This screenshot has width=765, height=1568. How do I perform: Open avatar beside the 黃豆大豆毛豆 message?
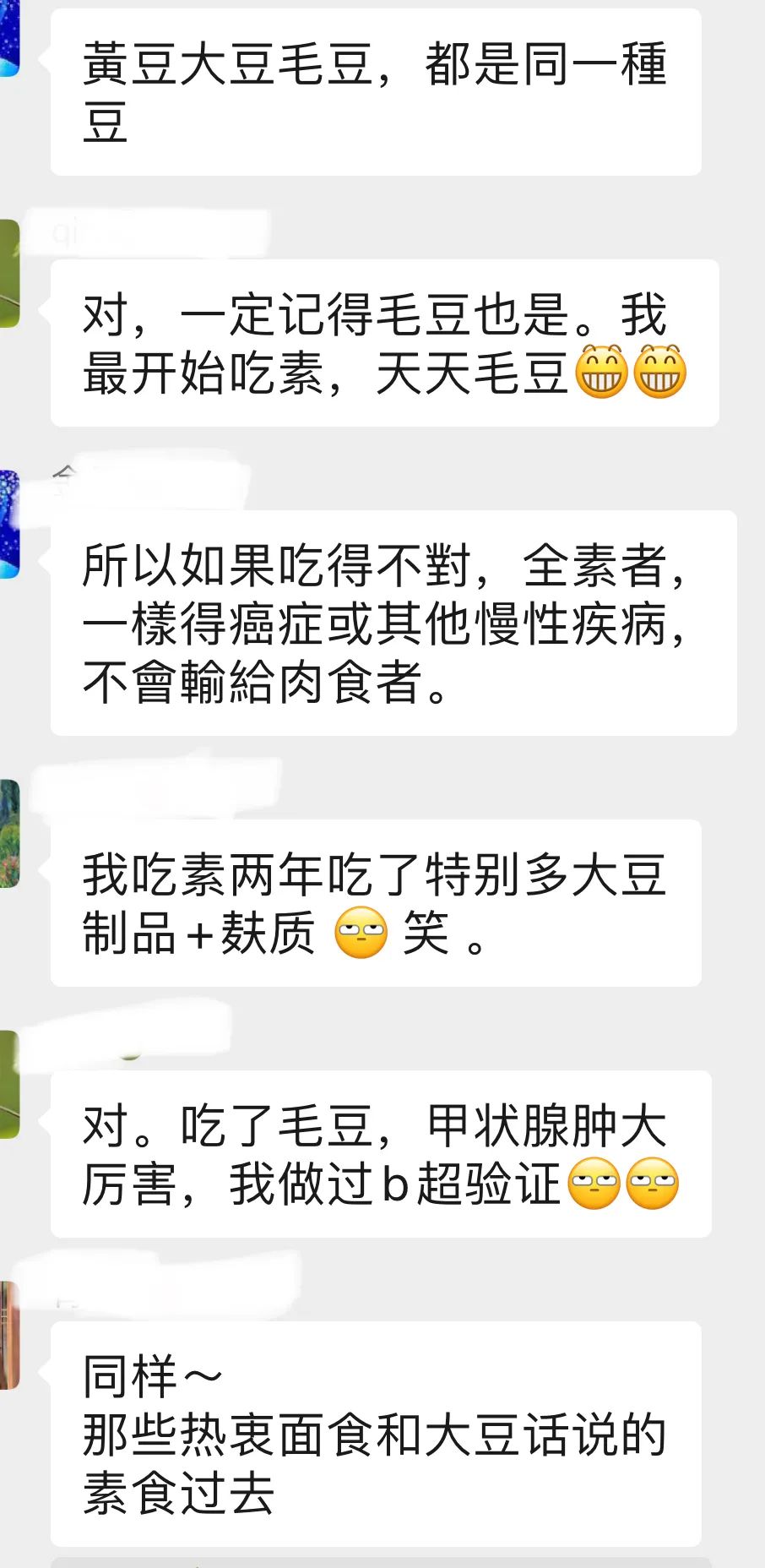[8, 38]
